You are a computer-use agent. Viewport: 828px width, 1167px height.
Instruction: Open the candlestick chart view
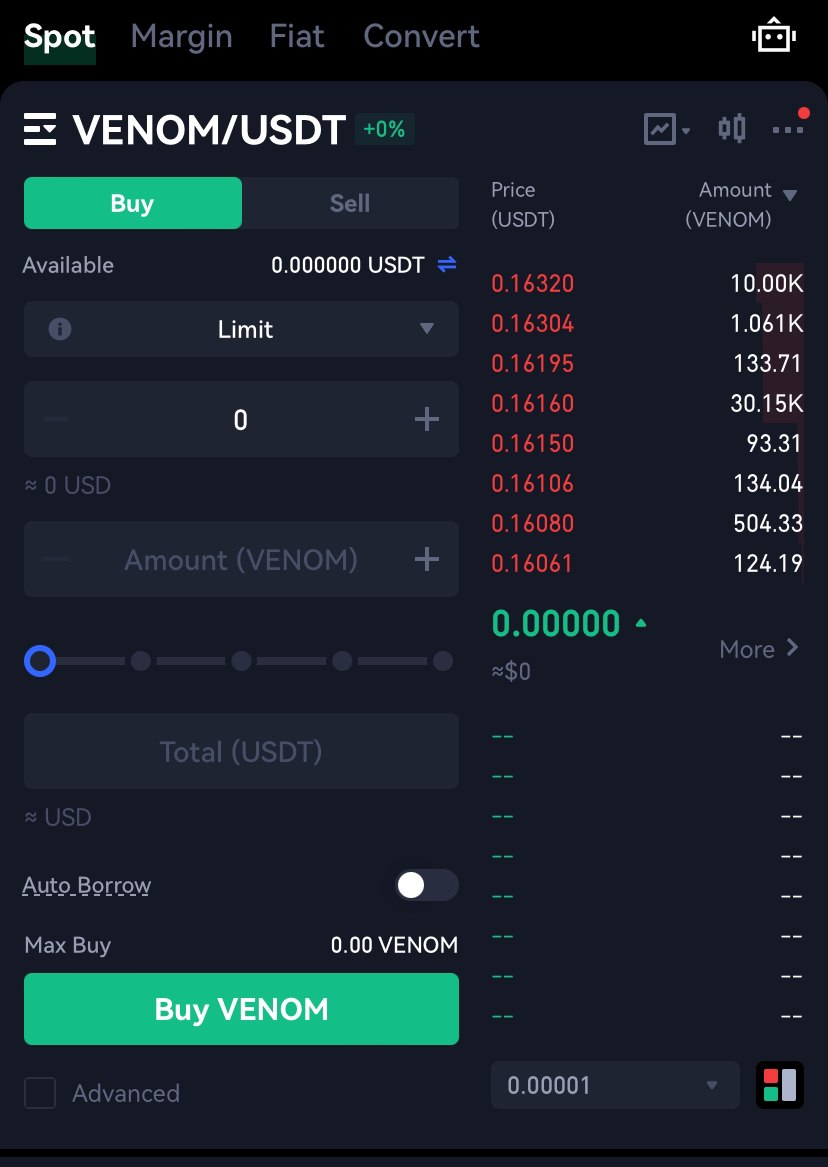(x=732, y=129)
